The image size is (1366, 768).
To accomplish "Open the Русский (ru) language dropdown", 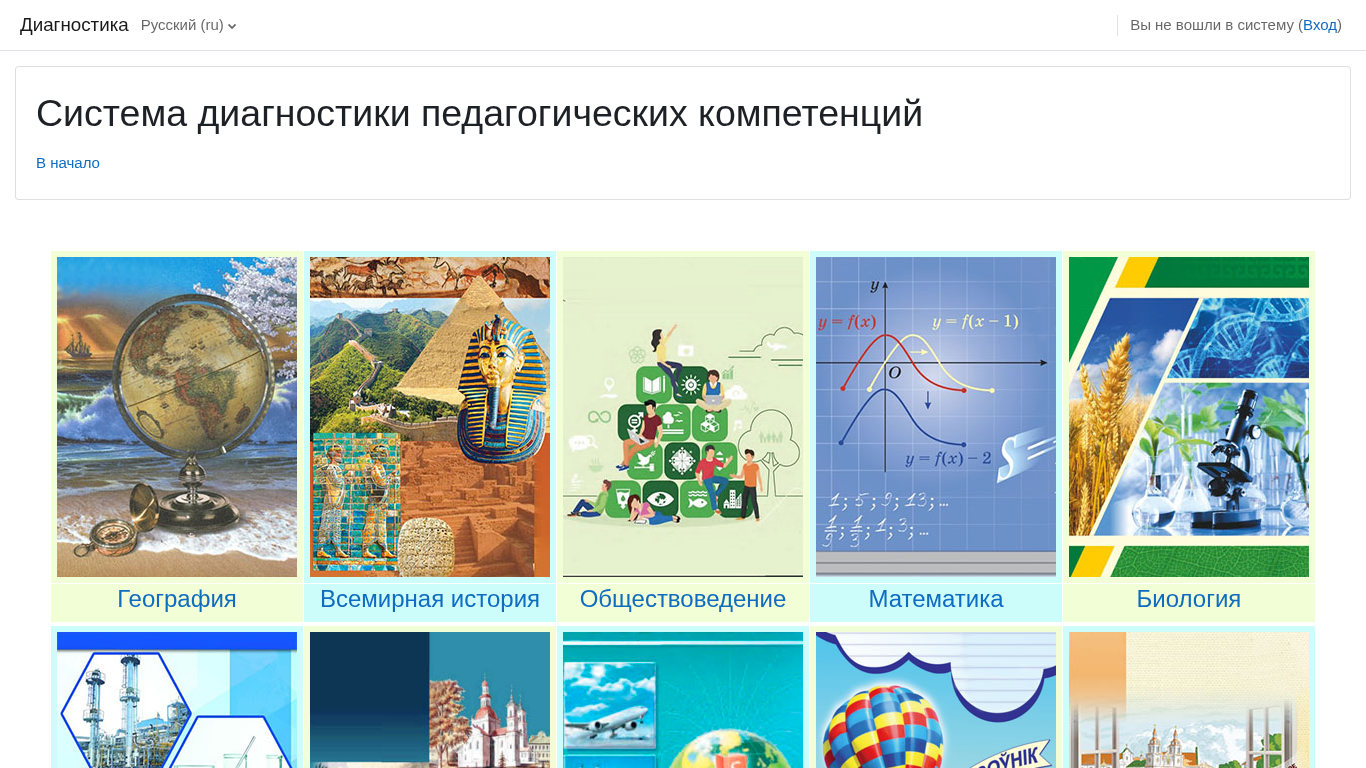I will 188,25.
